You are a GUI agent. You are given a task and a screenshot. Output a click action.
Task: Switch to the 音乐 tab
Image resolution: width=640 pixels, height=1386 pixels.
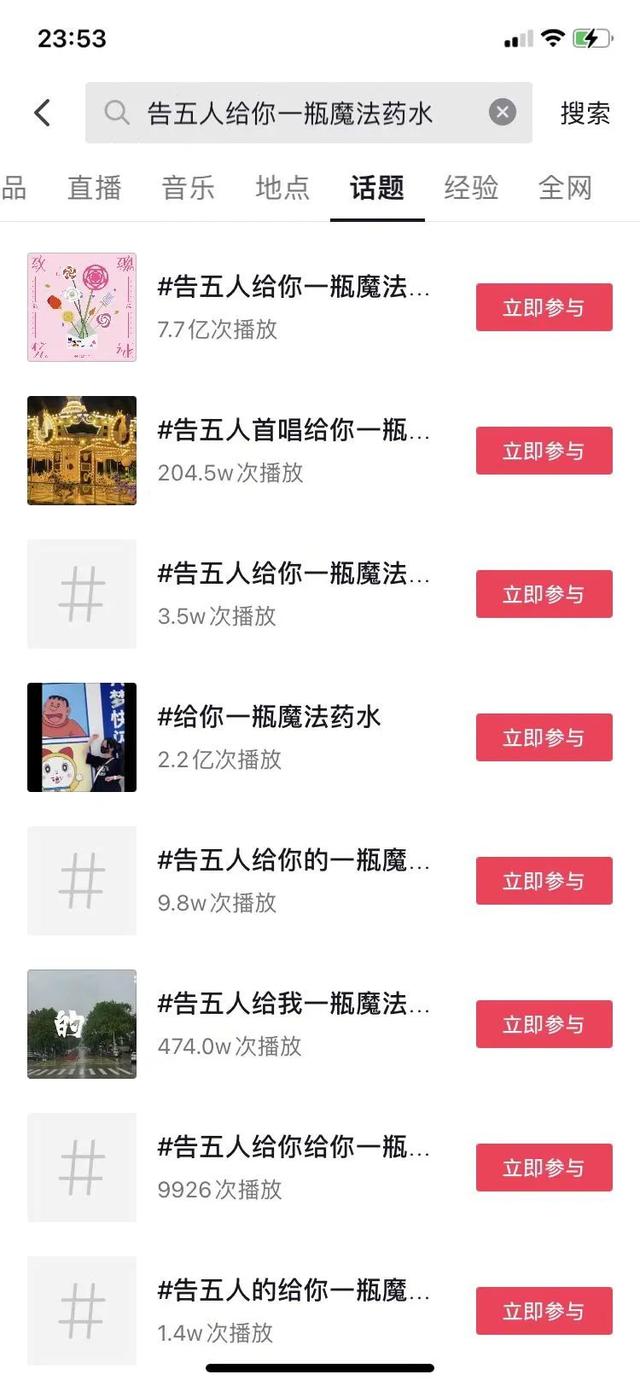(x=188, y=188)
